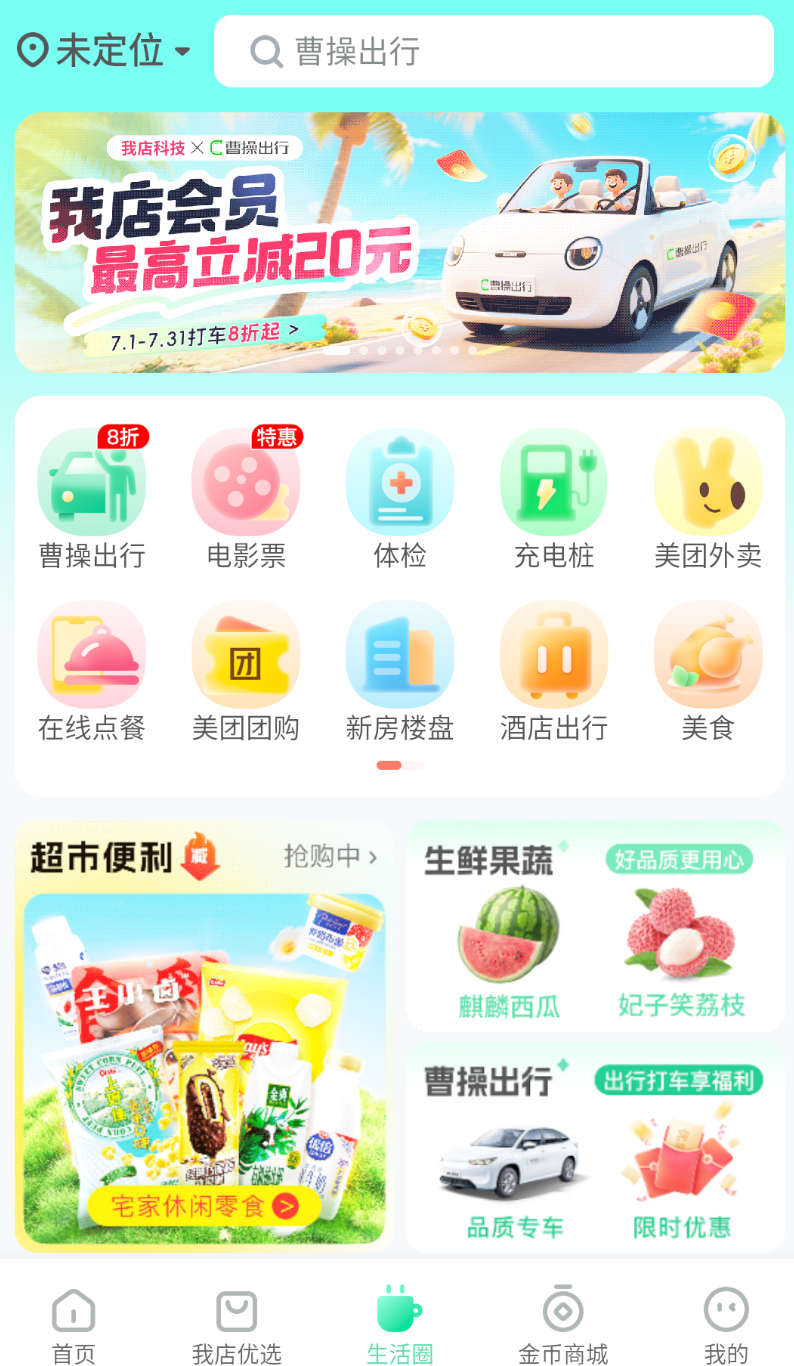Screen dimensions: 794x1366
Task: Open 新房楼盘 listings
Action: click(x=400, y=671)
